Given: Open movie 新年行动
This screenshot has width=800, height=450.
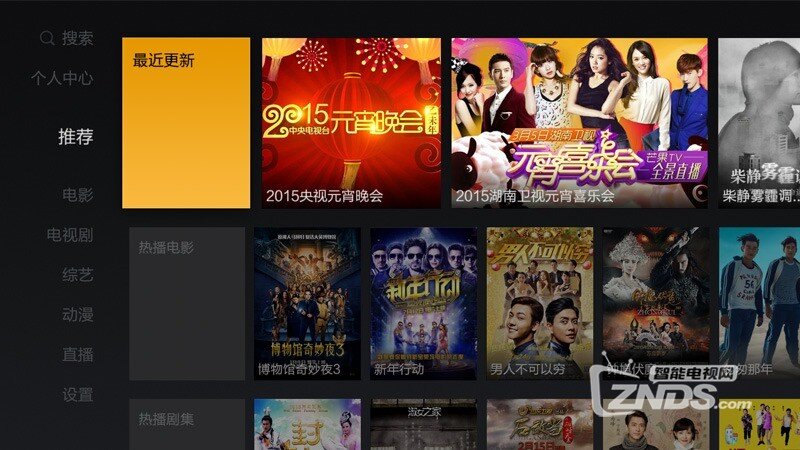Looking at the screenshot, I should pyautogui.click(x=423, y=303).
